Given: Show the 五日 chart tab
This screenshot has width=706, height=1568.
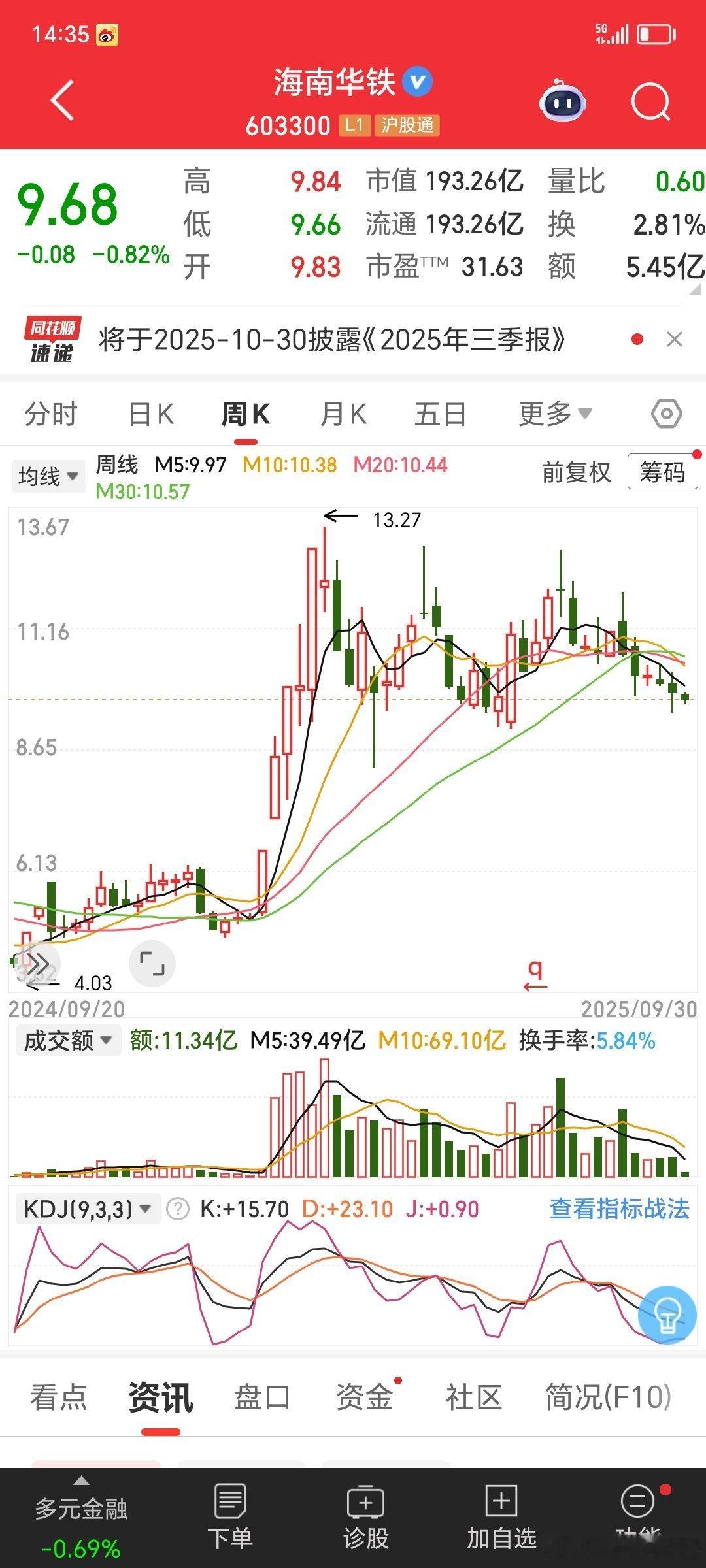Looking at the screenshot, I should click(x=441, y=414).
